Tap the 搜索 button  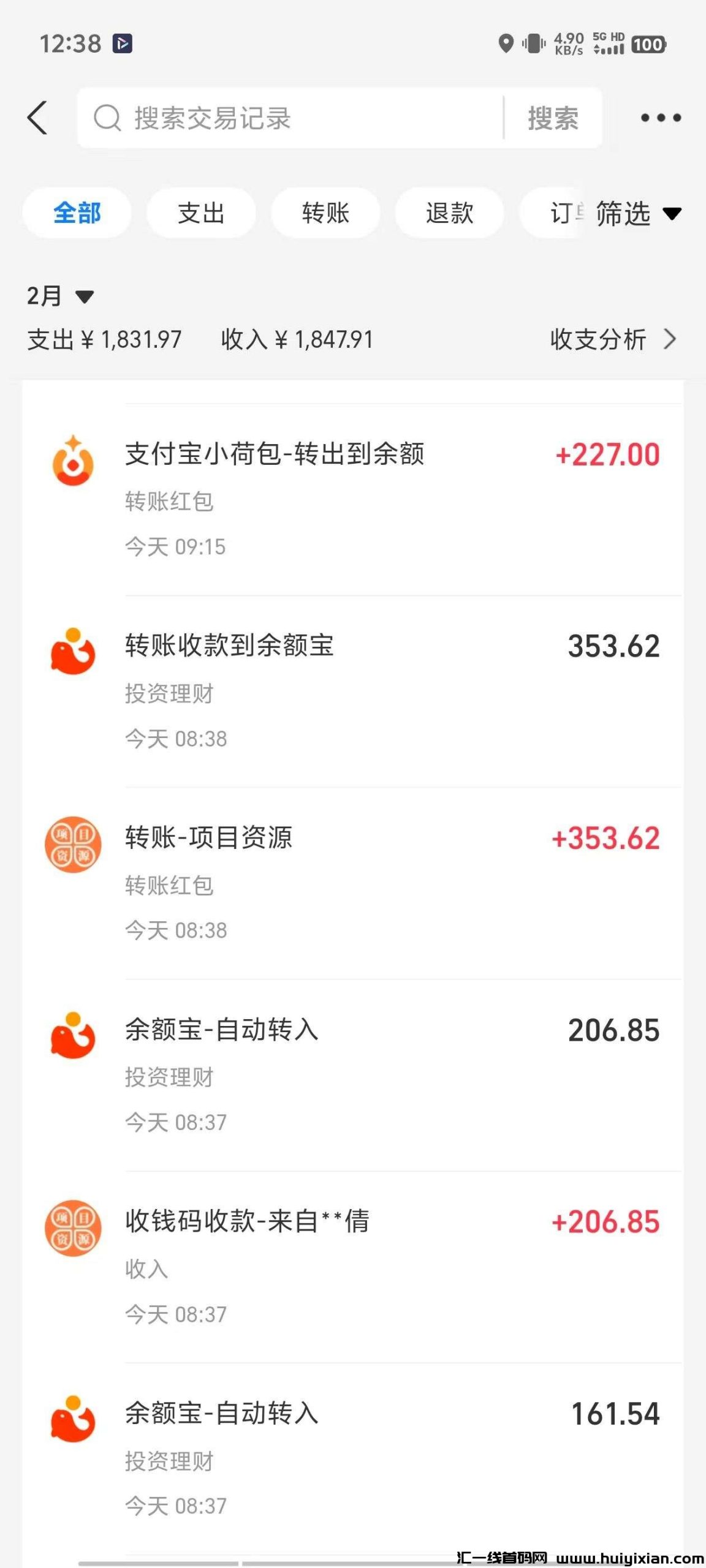pos(553,118)
